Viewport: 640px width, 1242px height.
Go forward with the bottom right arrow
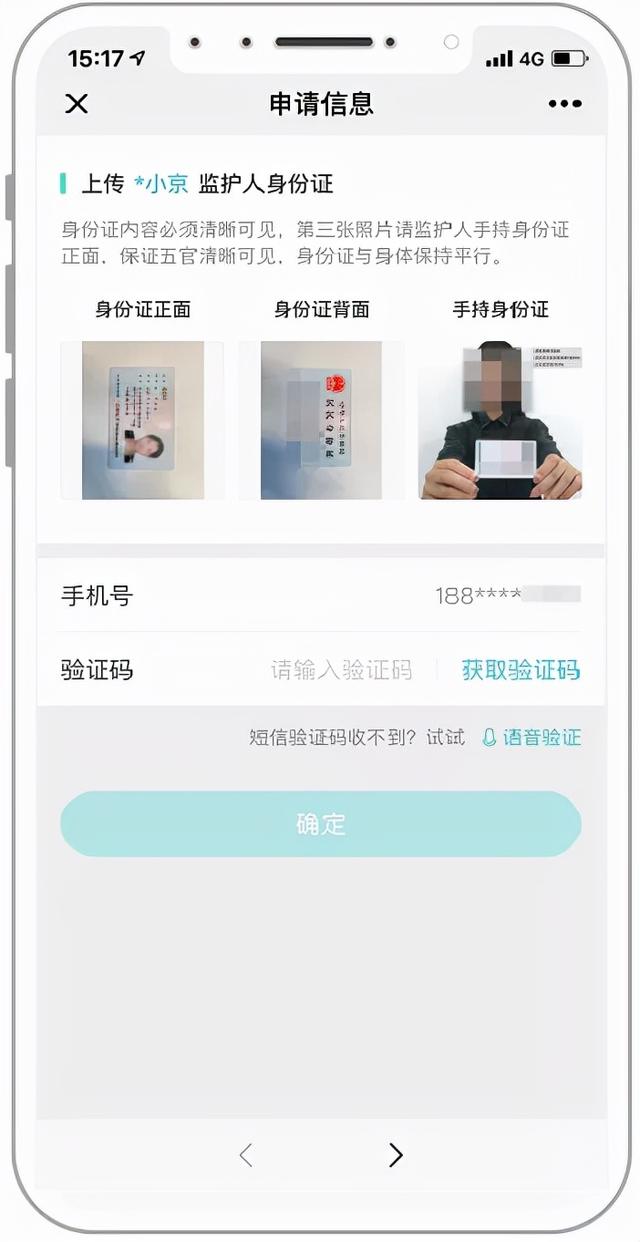tap(396, 1156)
